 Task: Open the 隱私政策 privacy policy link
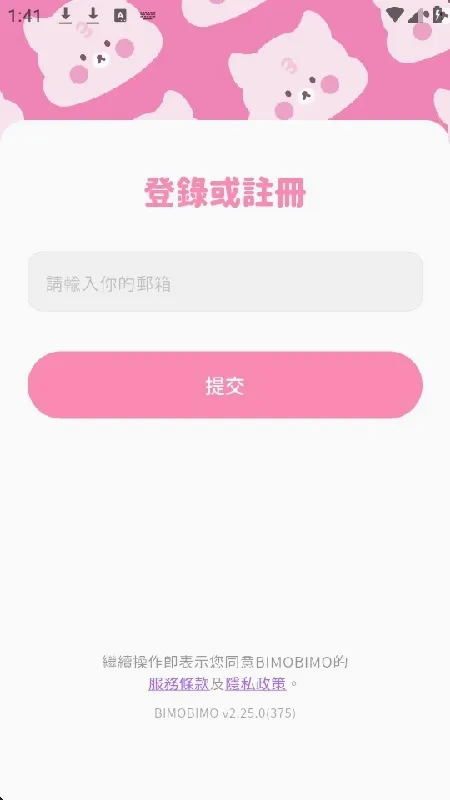pos(256,684)
